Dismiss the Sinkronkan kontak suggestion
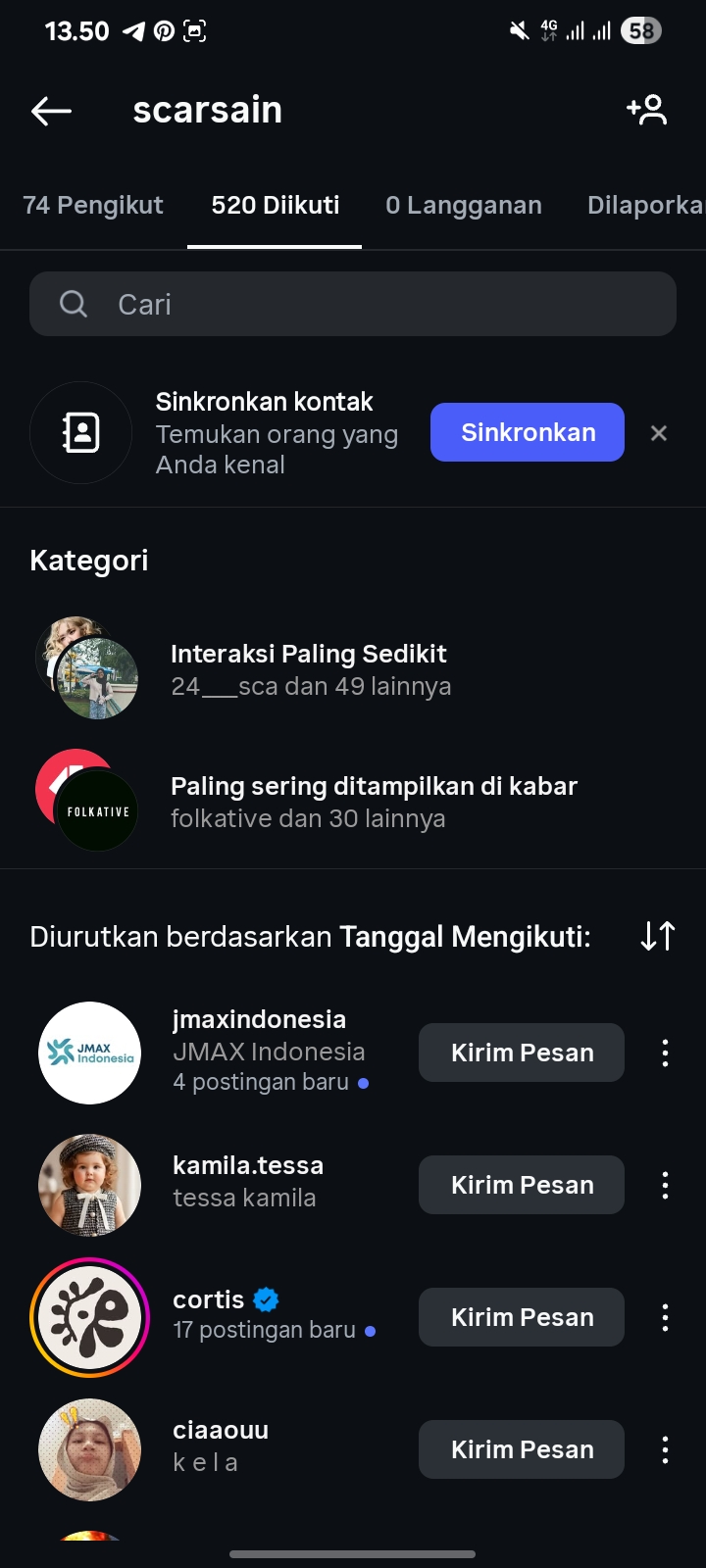This screenshot has height=1568, width=706. point(659,432)
